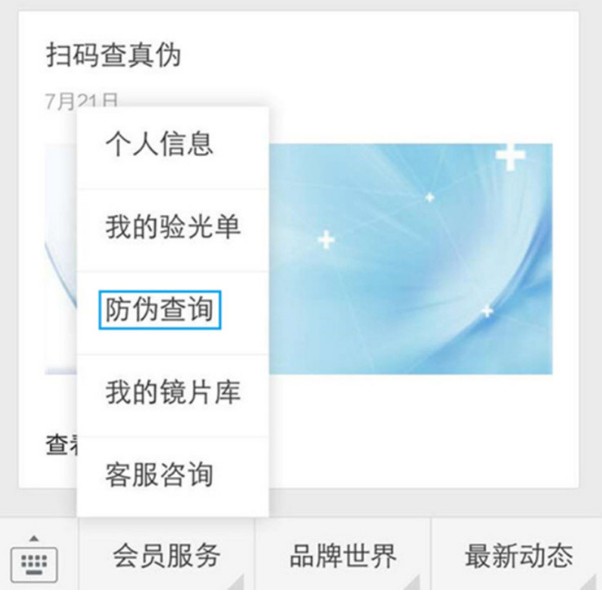Image resolution: width=602 pixels, height=592 pixels.
Task: Open the 最新动态 menu
Action: pos(518,555)
